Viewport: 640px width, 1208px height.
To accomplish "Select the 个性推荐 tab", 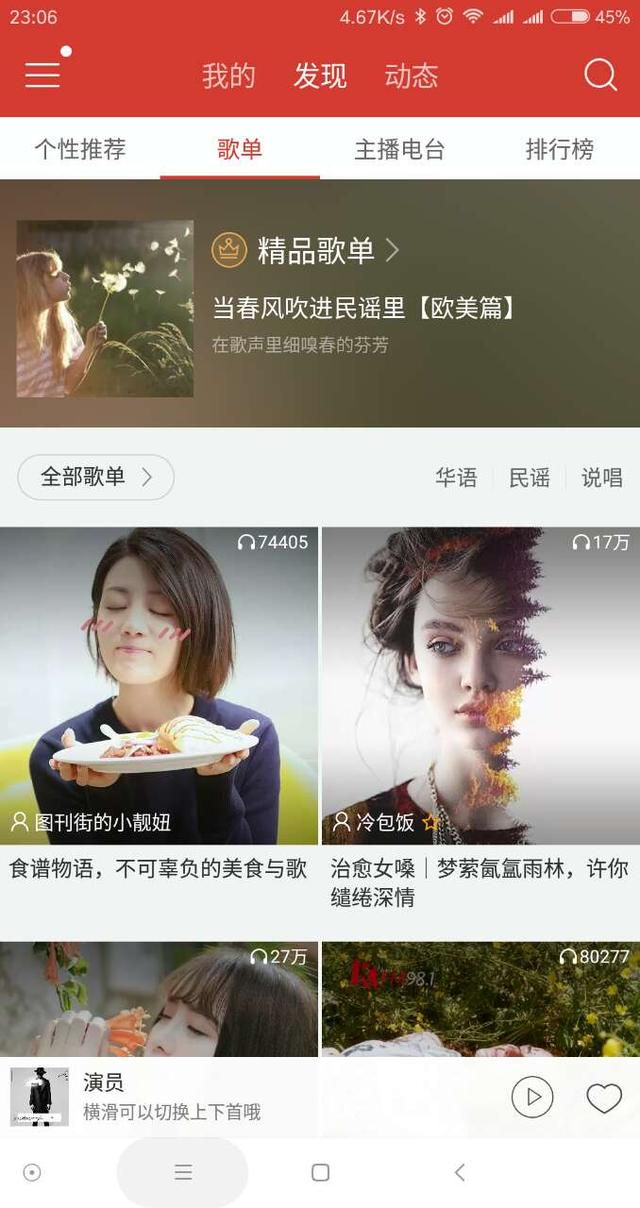I will (x=80, y=150).
